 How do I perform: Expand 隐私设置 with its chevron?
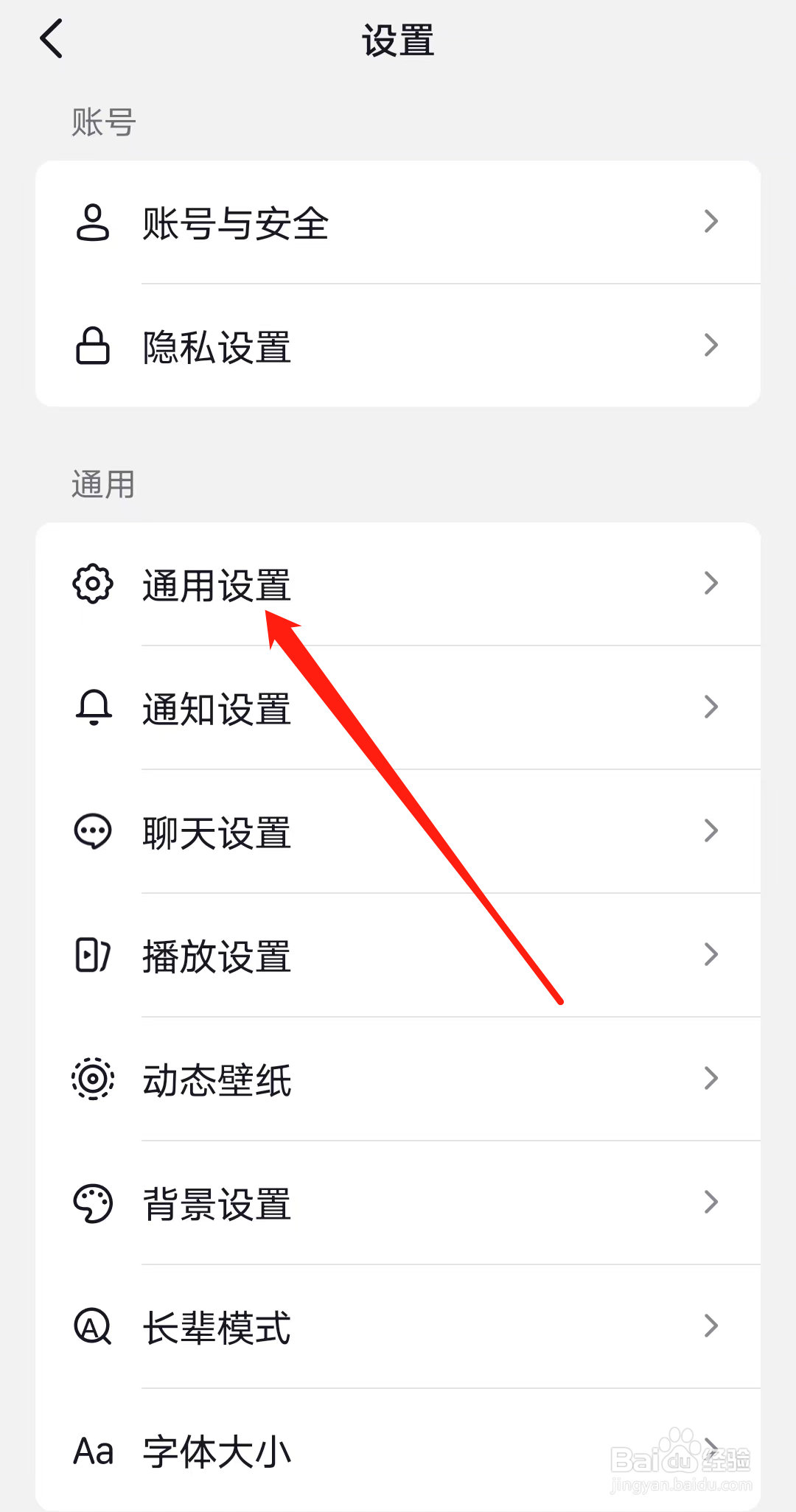[710, 346]
